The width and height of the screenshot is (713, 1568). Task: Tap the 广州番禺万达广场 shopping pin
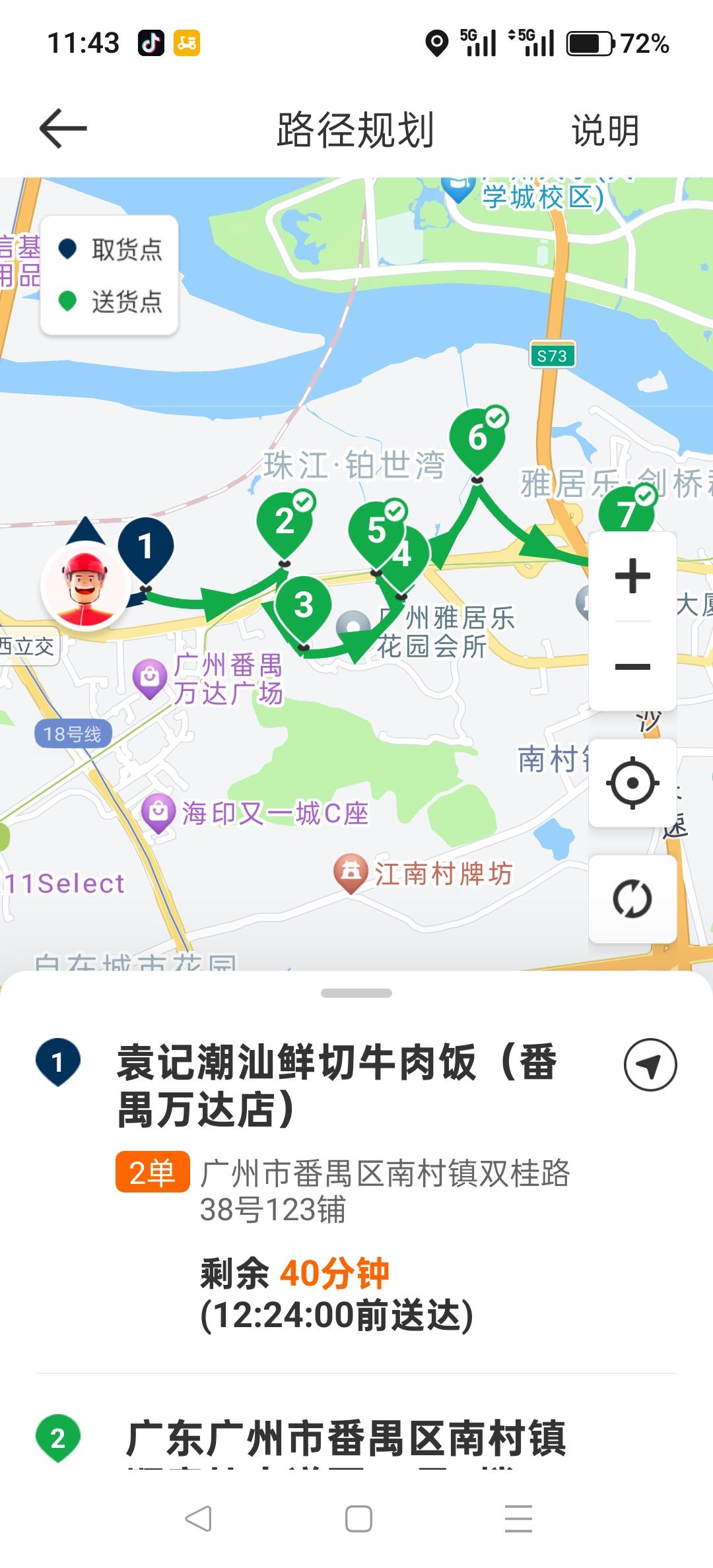coord(151,676)
